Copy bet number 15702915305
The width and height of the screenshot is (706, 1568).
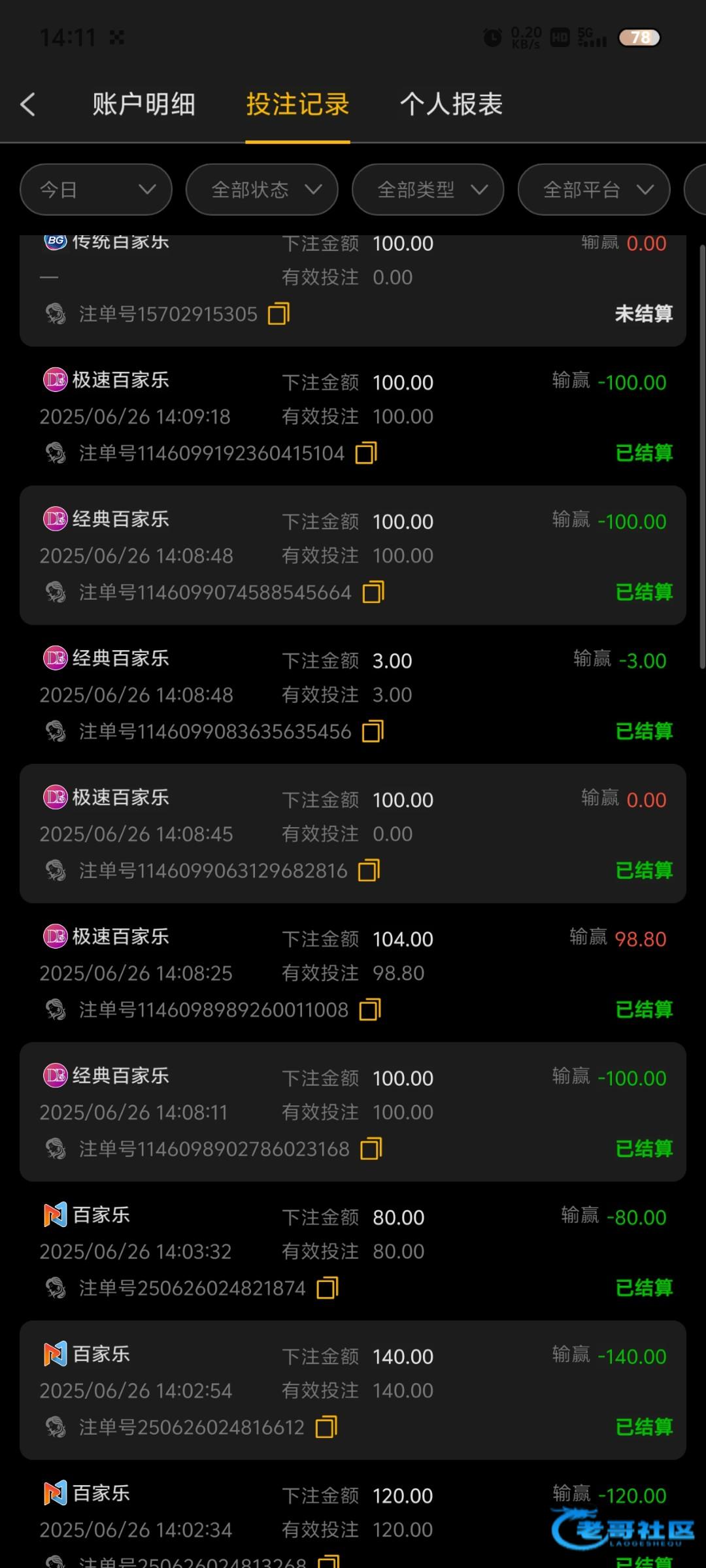coord(279,314)
